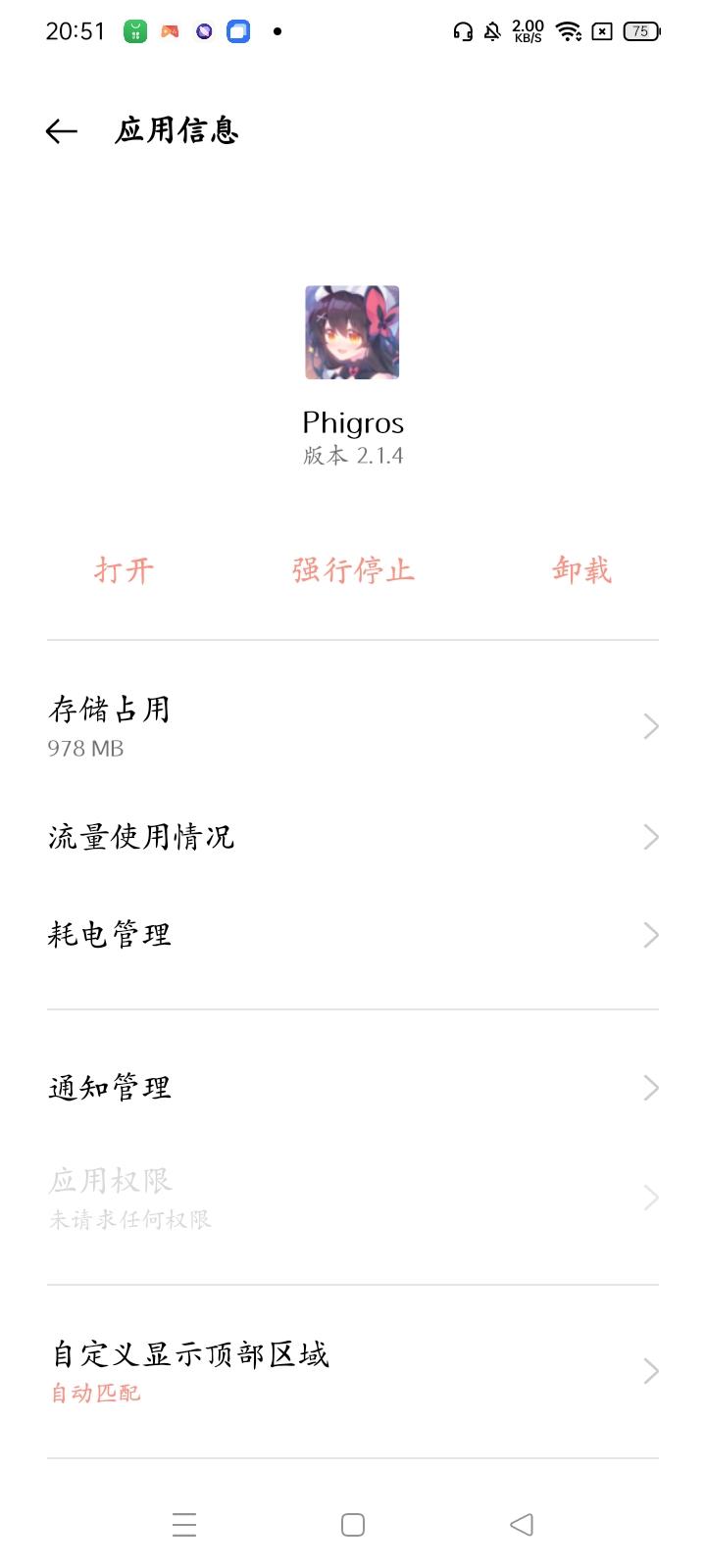This screenshot has height=1568, width=706.
Task: Open 自定义显示顶部区域 setting
Action: pos(353,1370)
